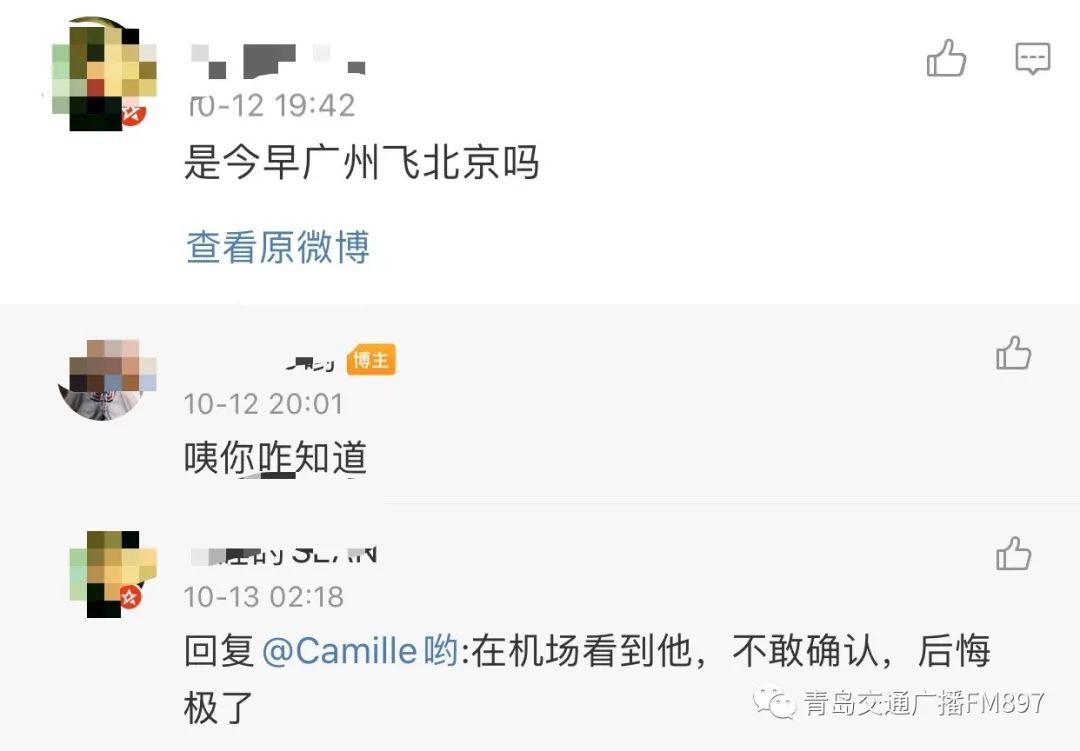View the 博主 profile via their avatar
Image resolution: width=1080 pixels, height=751 pixels.
click(x=106, y=378)
